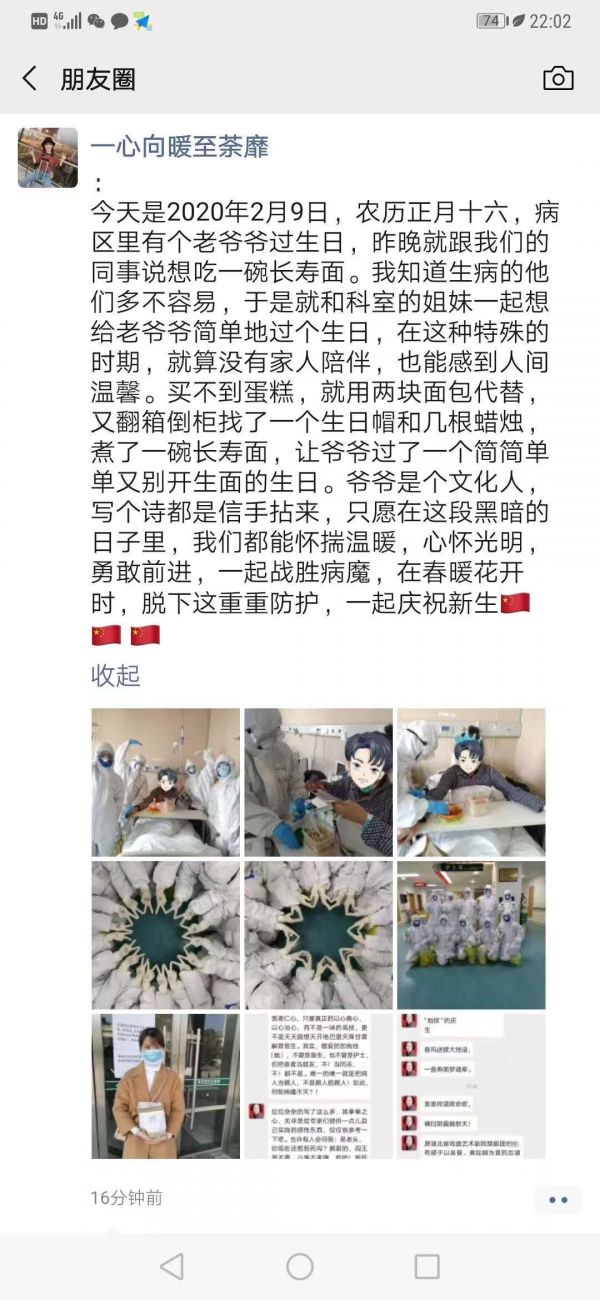Open fourth photo of gloved hands circle

(166, 935)
